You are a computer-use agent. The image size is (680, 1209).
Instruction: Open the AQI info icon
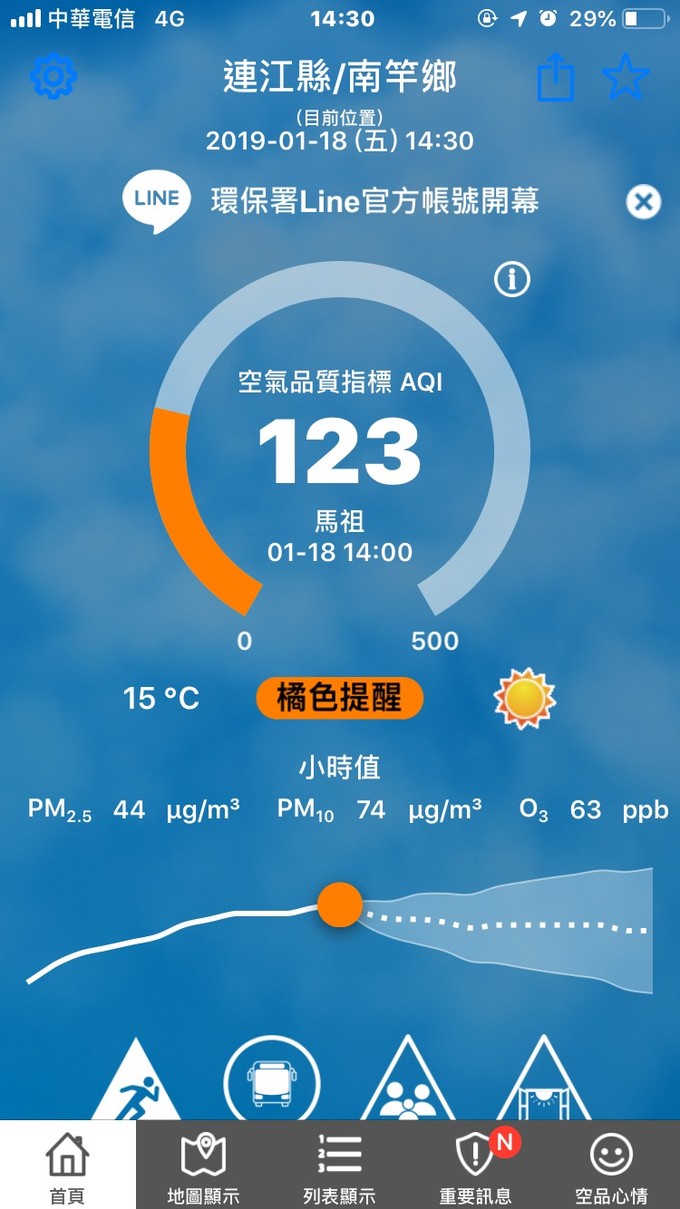click(512, 281)
